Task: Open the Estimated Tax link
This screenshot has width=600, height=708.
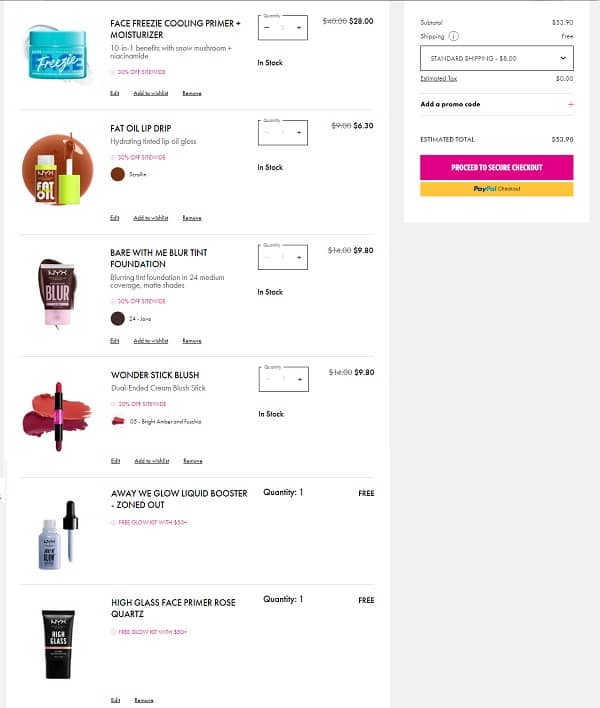Action: (437, 78)
